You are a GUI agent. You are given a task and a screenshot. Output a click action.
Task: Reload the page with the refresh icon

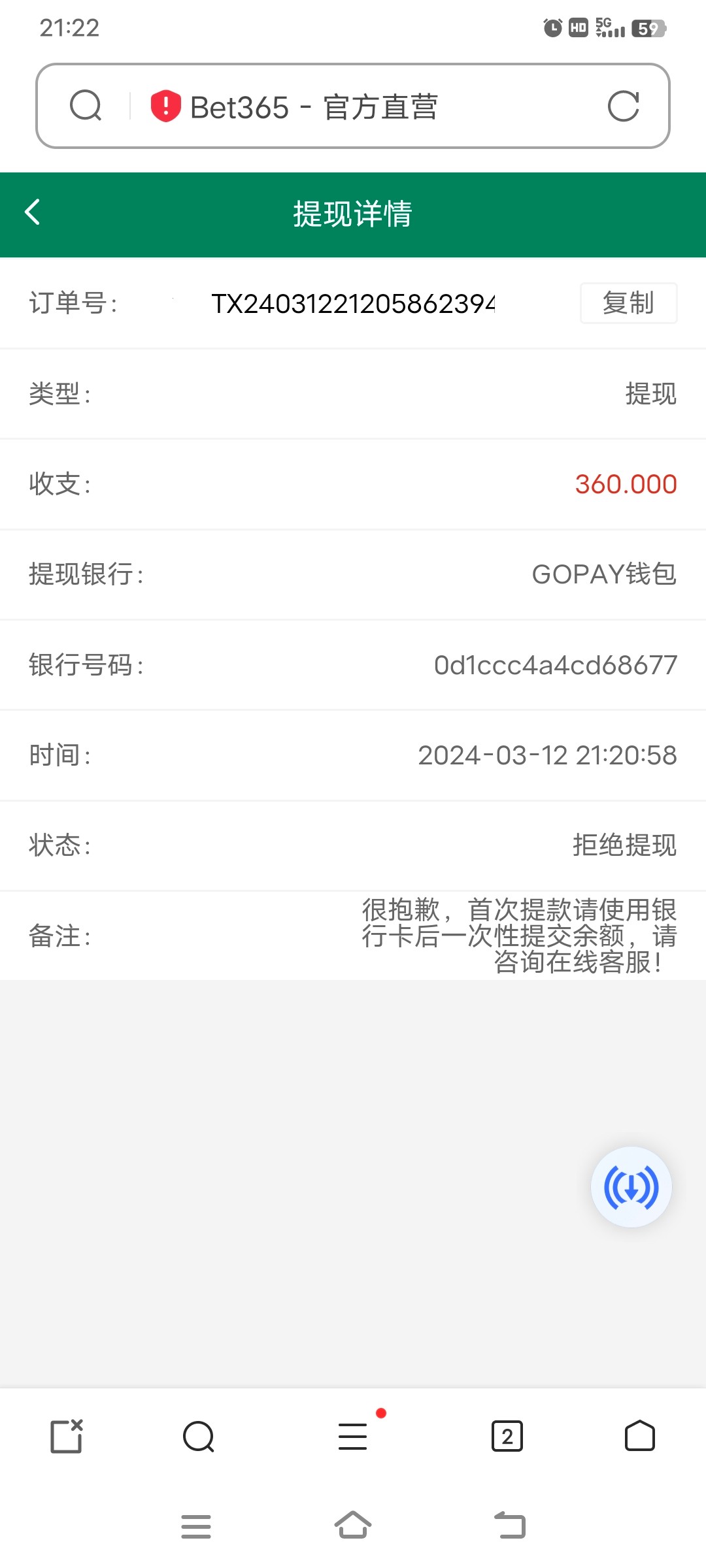(x=623, y=106)
